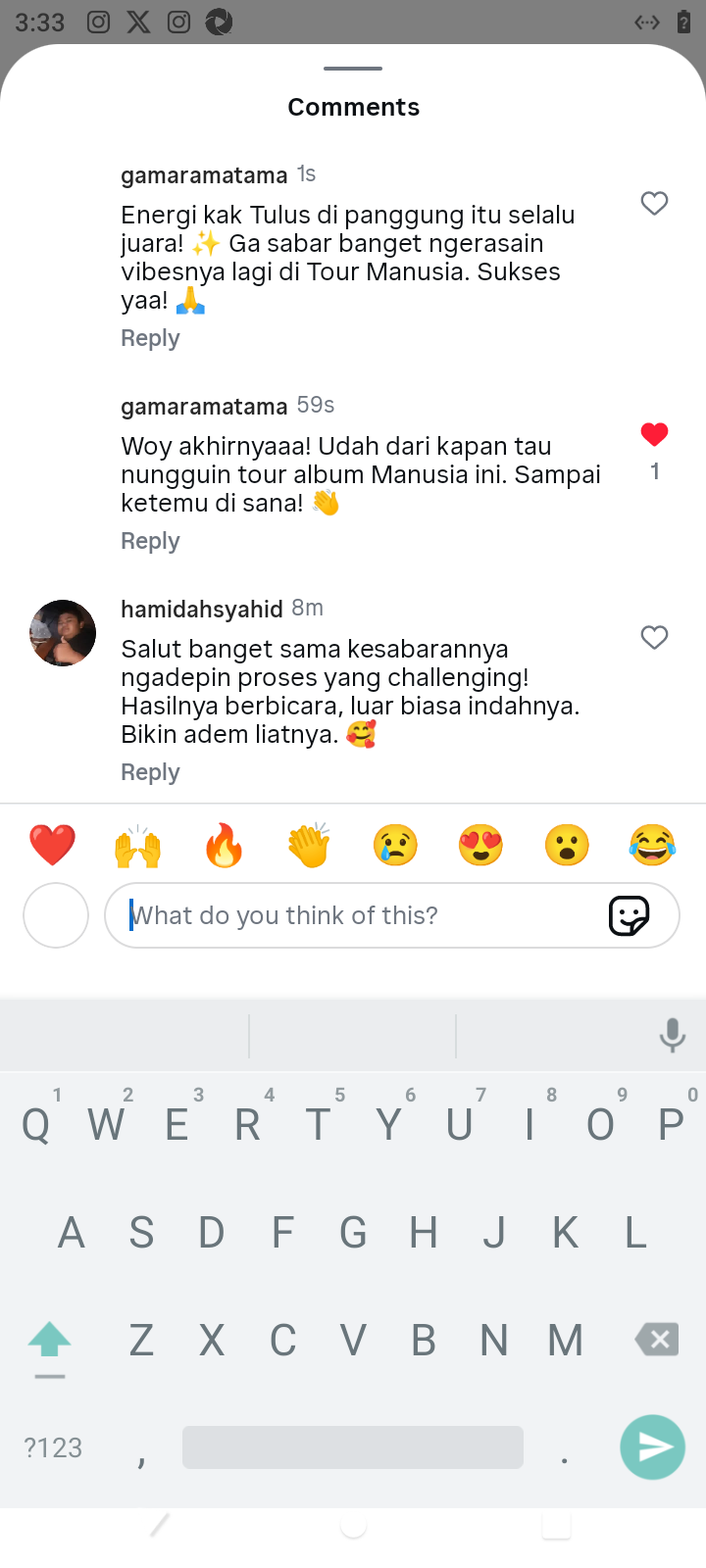The width and height of the screenshot is (706, 1568).
Task: Insert the laughing tears emoji
Action: [x=652, y=845]
